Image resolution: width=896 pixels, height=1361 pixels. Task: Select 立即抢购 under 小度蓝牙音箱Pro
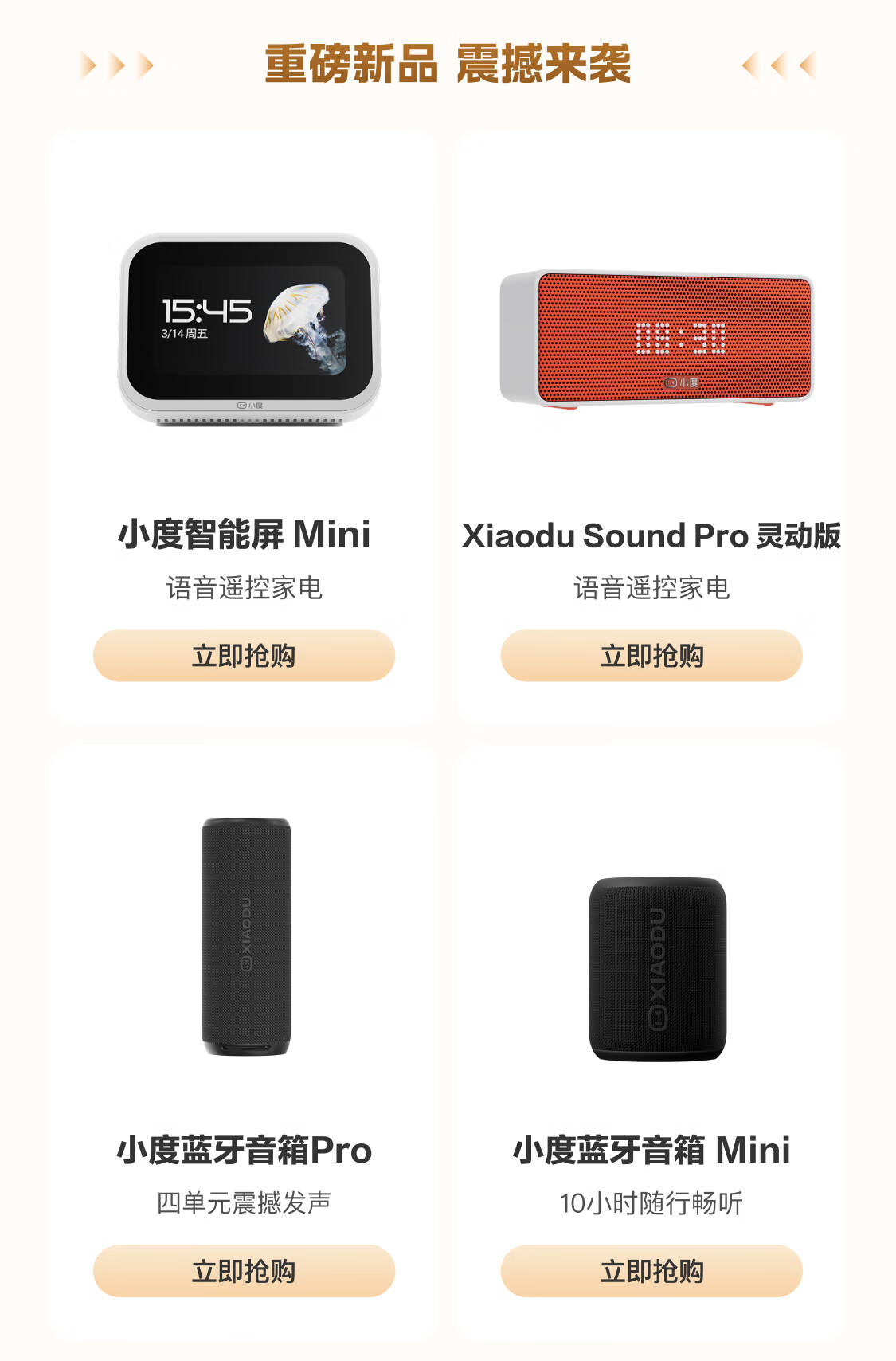click(244, 1271)
